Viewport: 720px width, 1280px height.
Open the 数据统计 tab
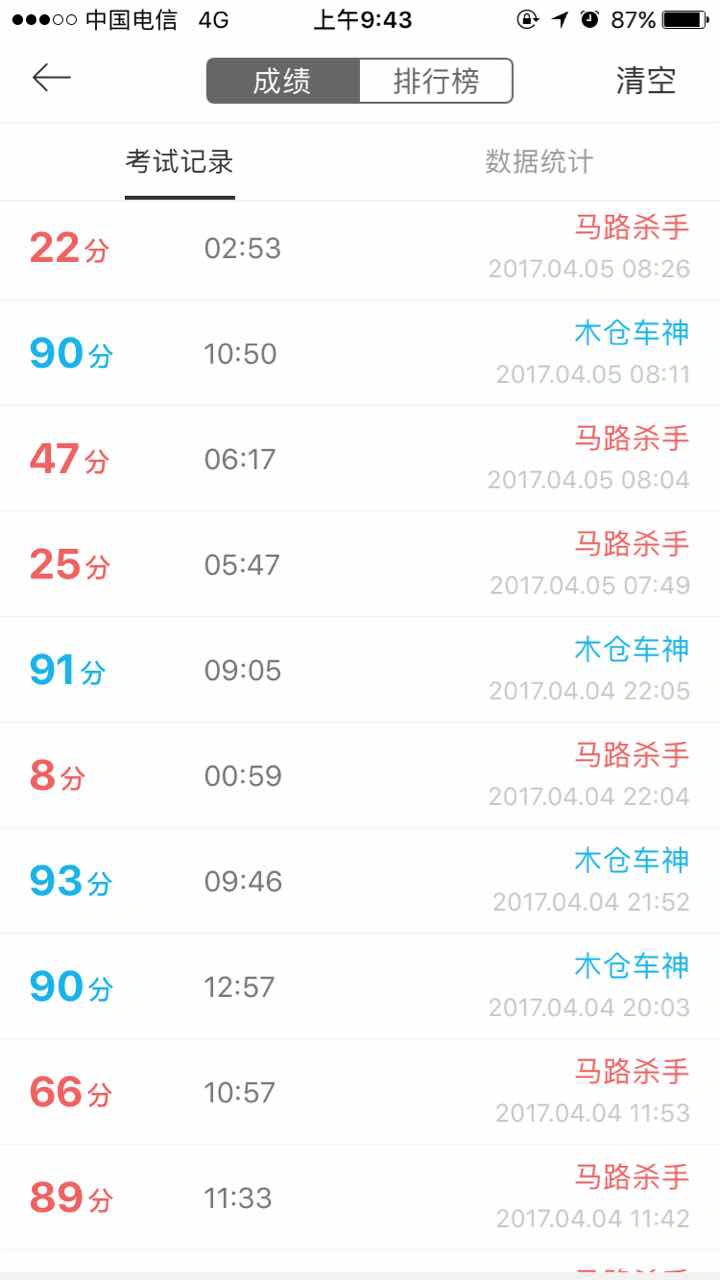click(539, 162)
